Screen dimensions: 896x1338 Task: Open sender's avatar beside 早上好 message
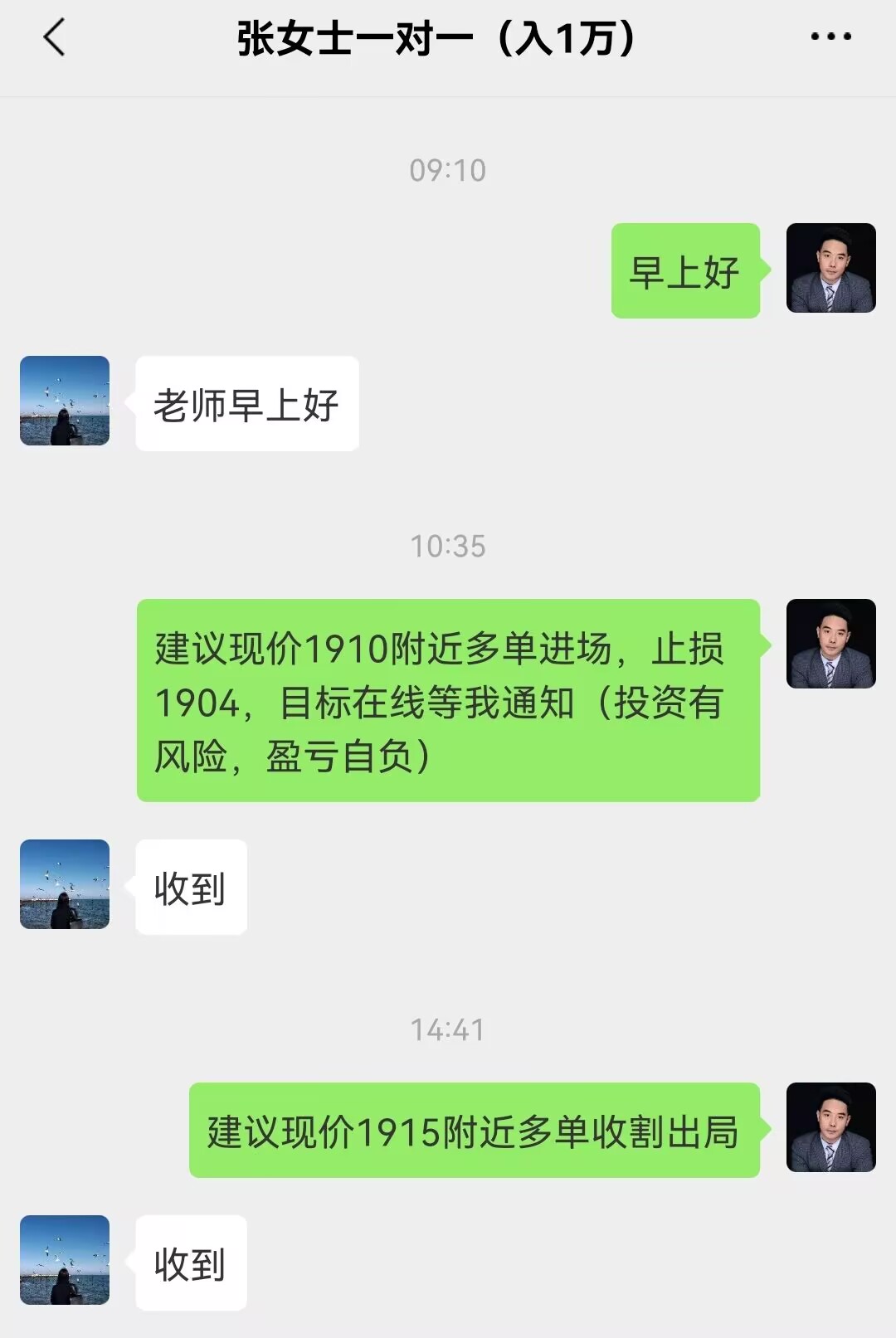point(830,268)
